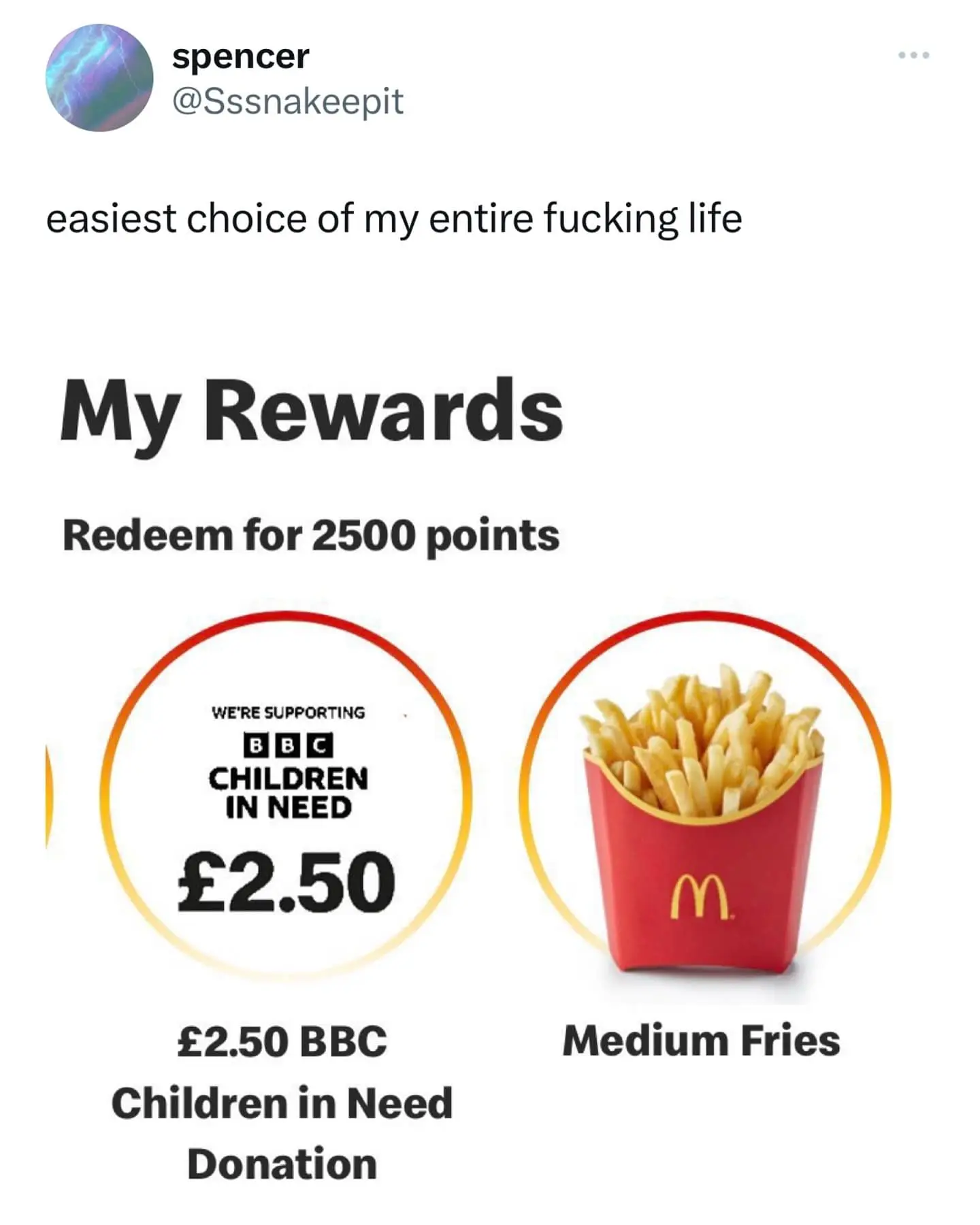Open the @Sssnakeepit profile handle

point(288,101)
